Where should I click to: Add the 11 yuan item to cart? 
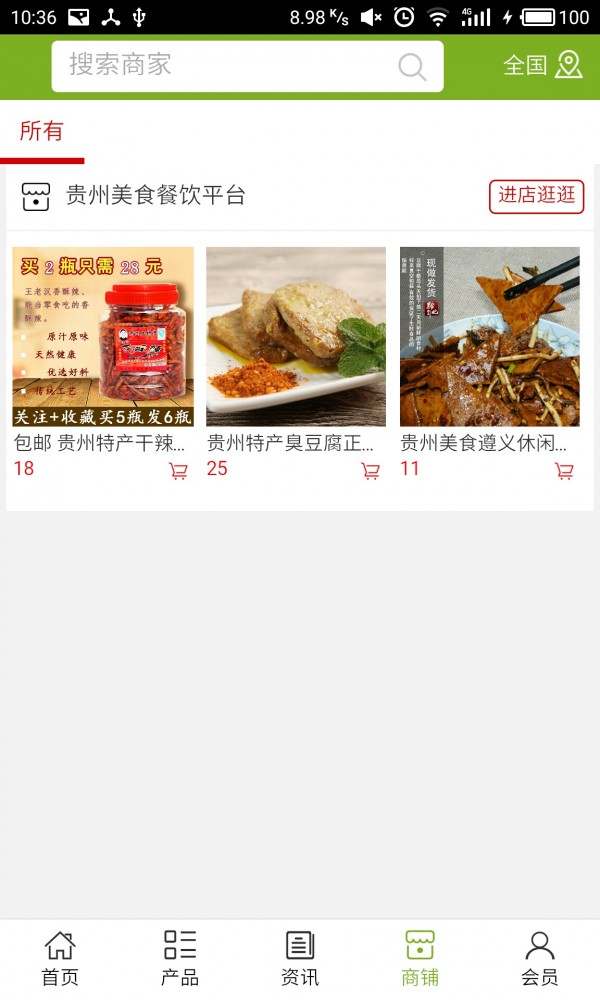coord(564,471)
